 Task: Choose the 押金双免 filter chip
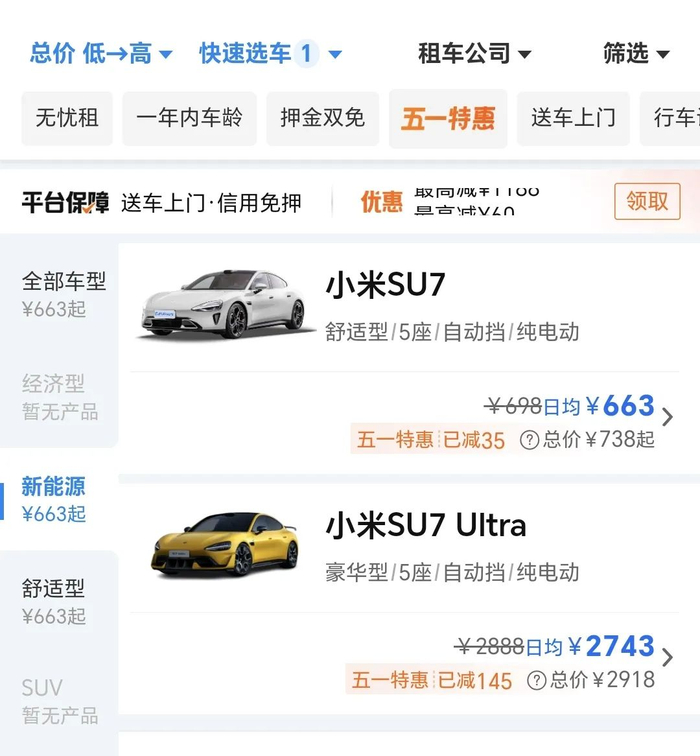point(322,118)
